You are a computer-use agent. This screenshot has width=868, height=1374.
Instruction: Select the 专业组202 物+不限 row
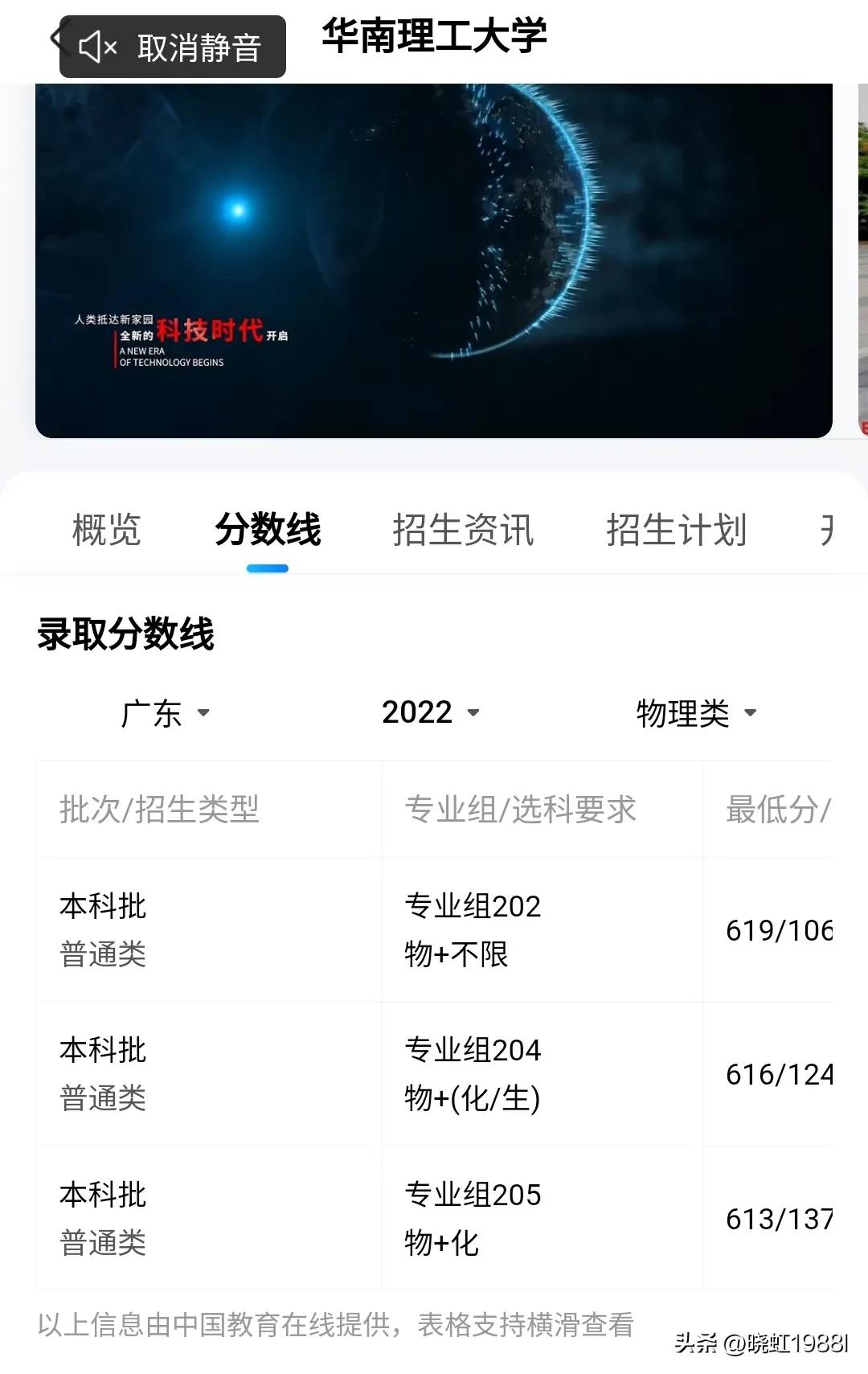point(472,930)
